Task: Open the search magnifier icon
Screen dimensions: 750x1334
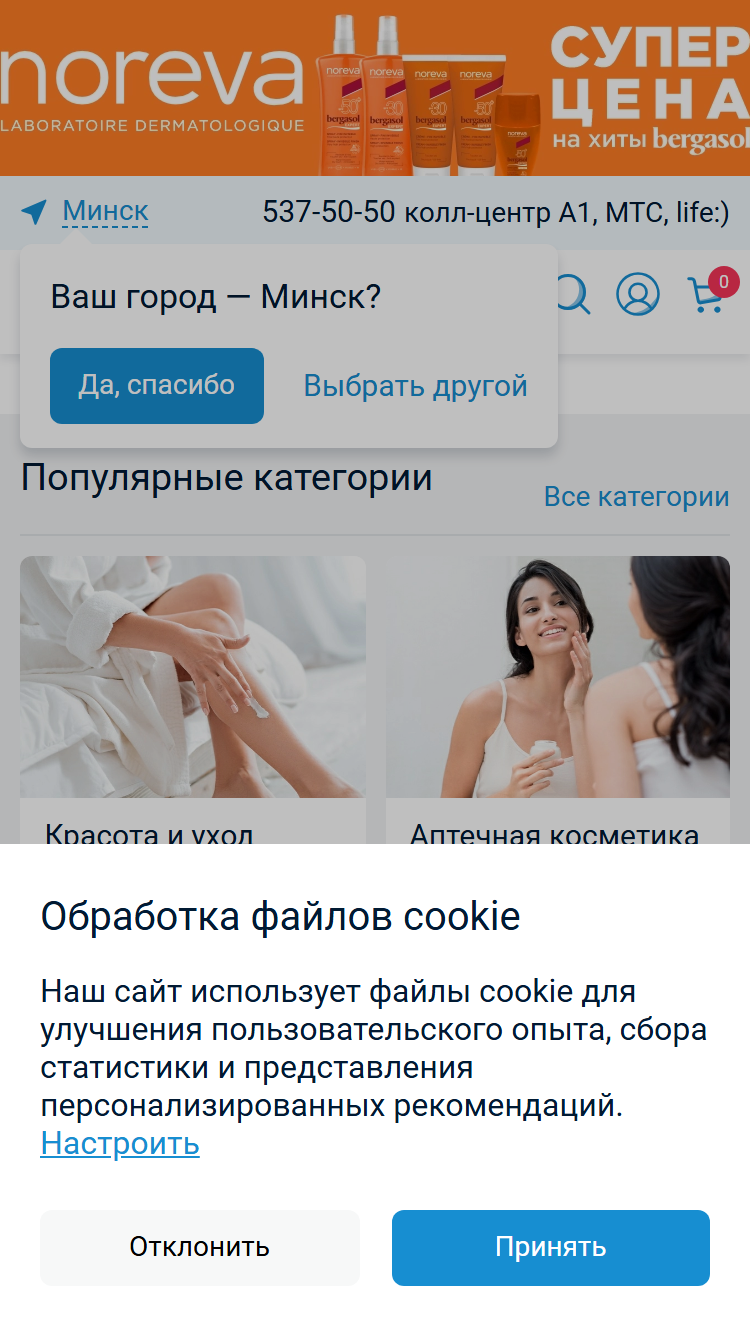Action: coord(573,295)
